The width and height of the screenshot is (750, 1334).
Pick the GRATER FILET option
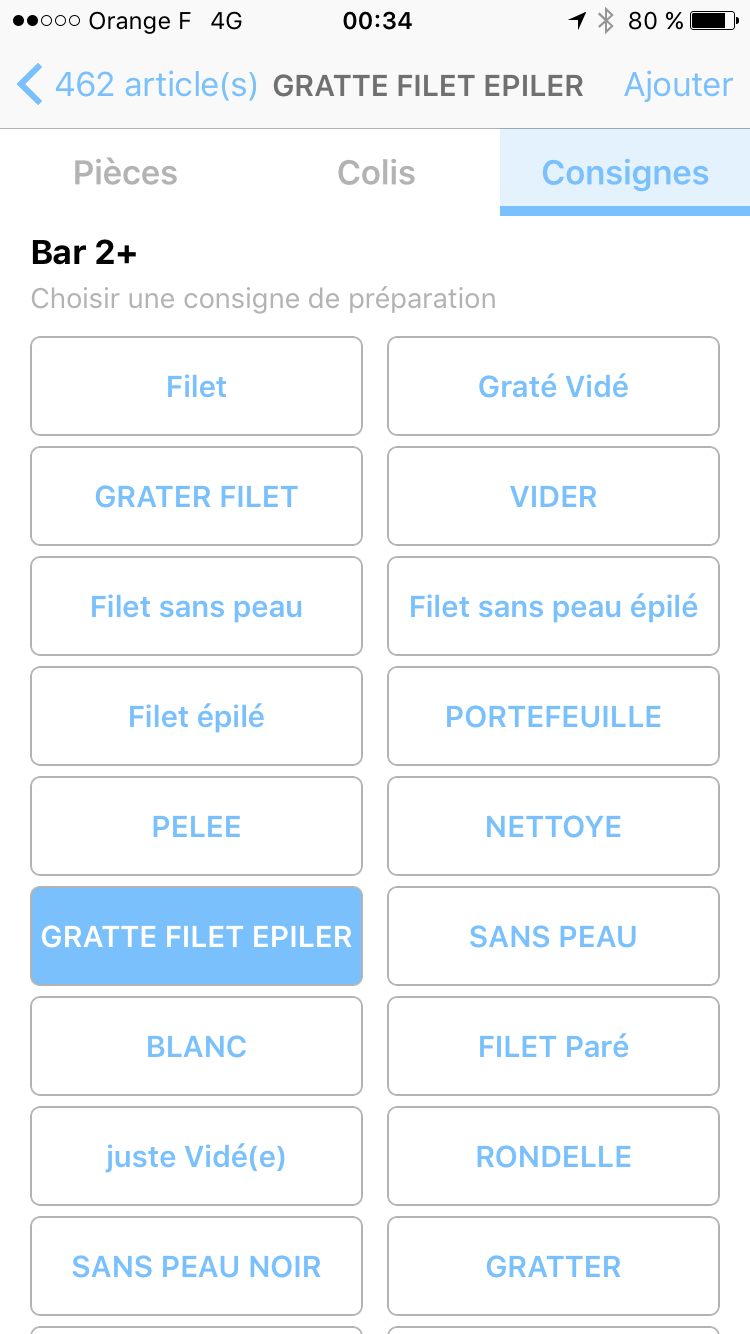196,496
